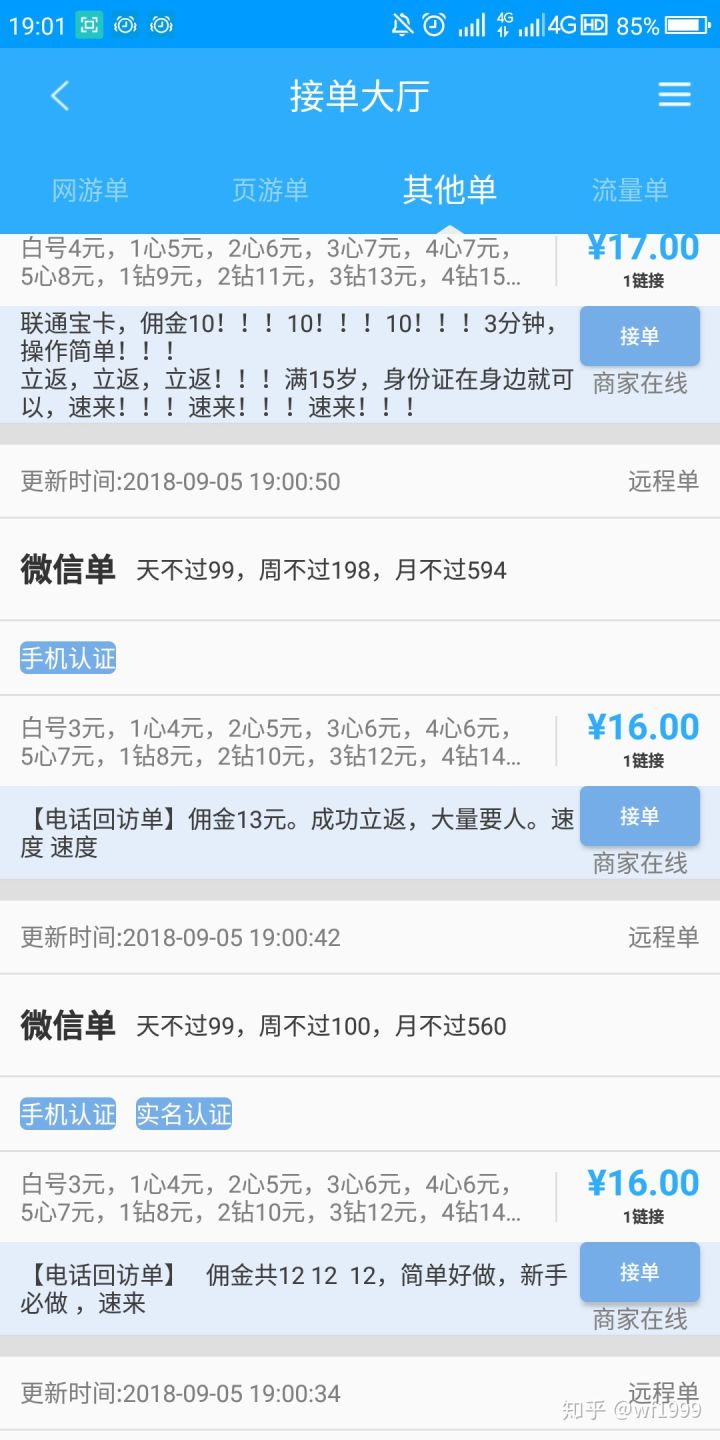Switch to the 流量单 tab
Image resolution: width=720 pixels, height=1440 pixels.
630,190
